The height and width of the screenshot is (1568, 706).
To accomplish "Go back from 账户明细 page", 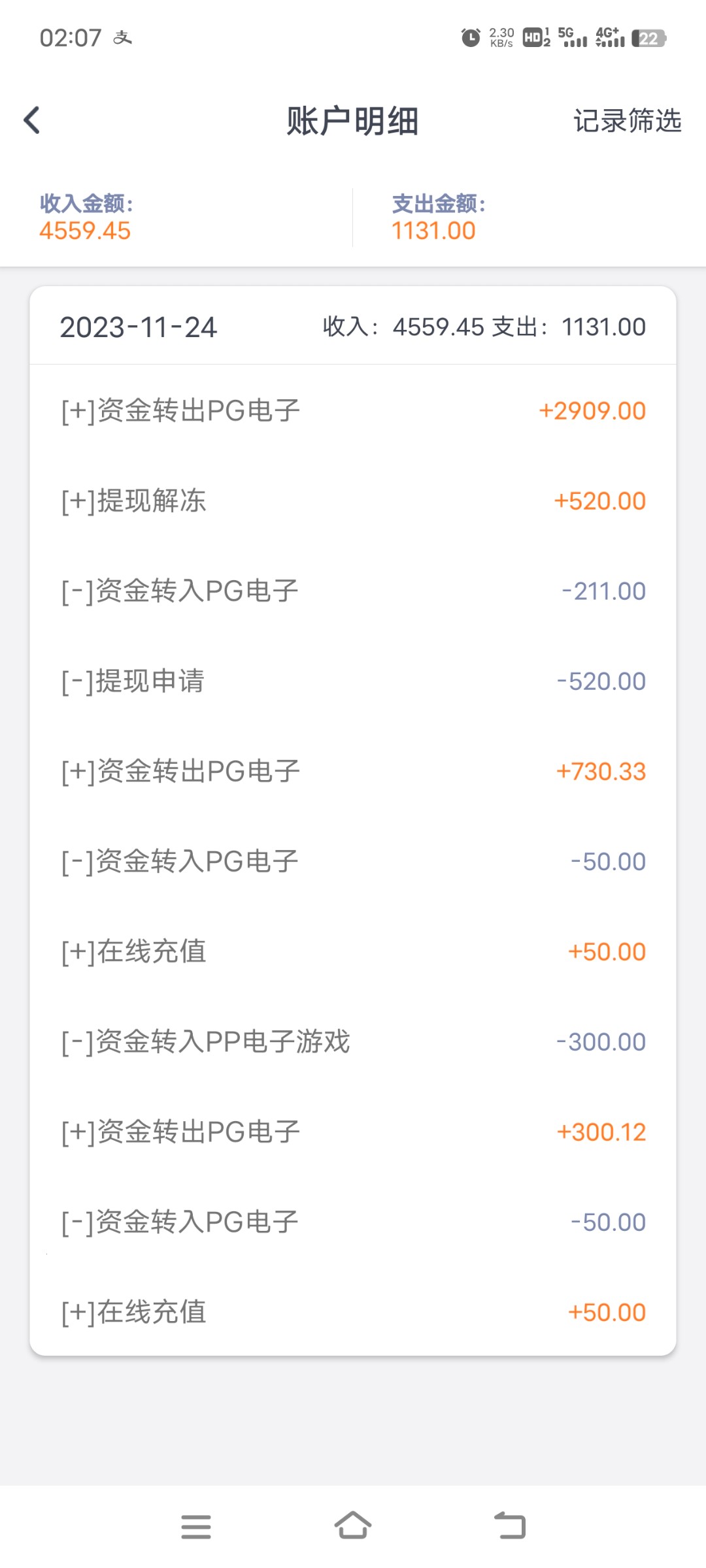I will (32, 120).
